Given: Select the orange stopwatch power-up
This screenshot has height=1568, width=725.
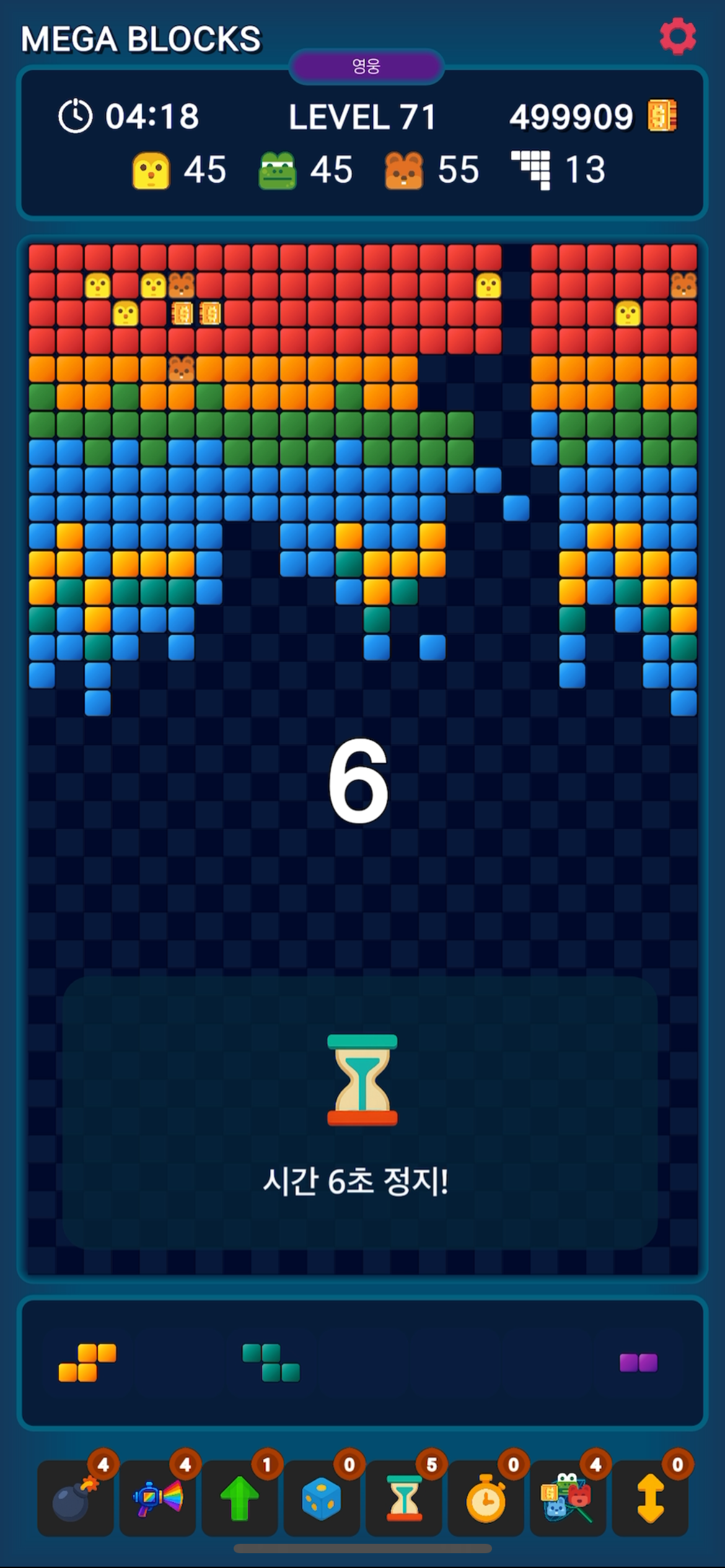Looking at the screenshot, I should coord(486,1499).
